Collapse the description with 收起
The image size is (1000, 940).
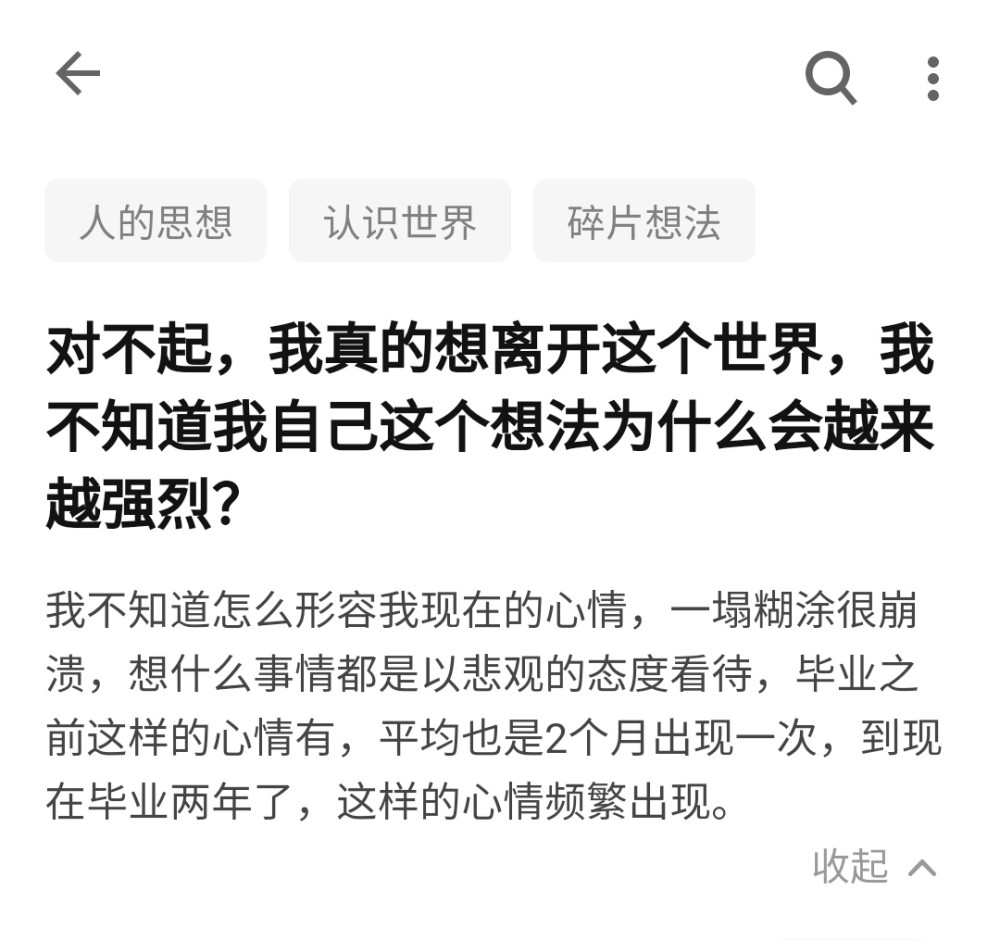click(874, 867)
